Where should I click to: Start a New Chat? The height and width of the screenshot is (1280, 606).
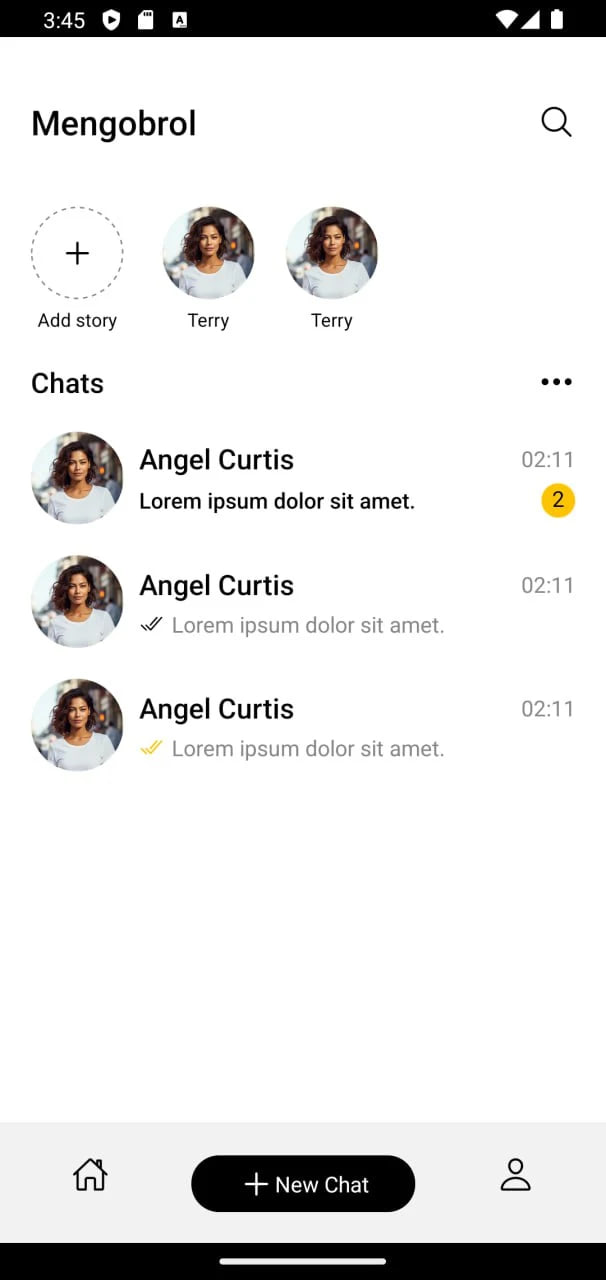[303, 1184]
